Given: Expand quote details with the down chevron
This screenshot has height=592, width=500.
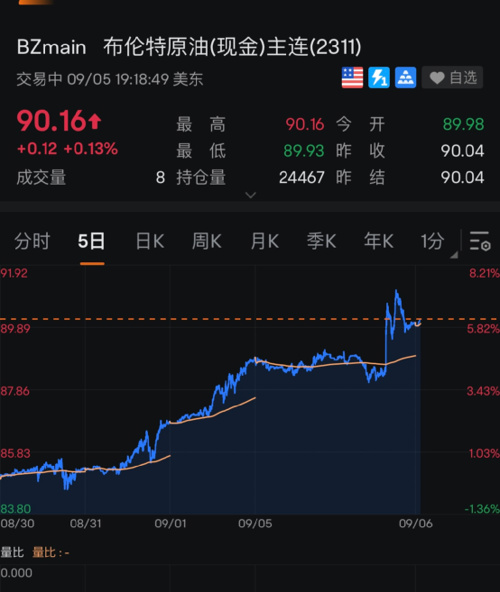Looking at the screenshot, I should click(250, 195).
